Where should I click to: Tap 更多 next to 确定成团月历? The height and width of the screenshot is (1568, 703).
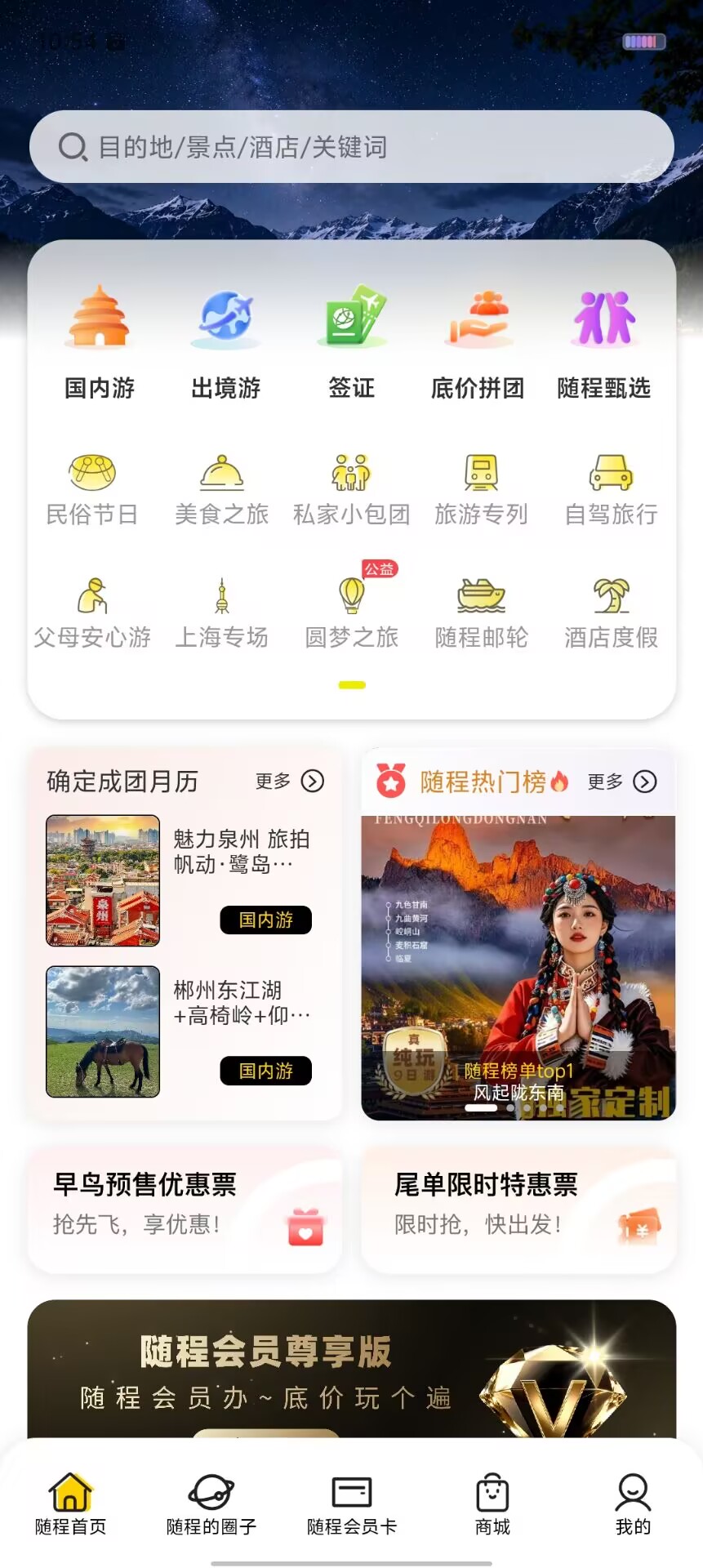(290, 782)
